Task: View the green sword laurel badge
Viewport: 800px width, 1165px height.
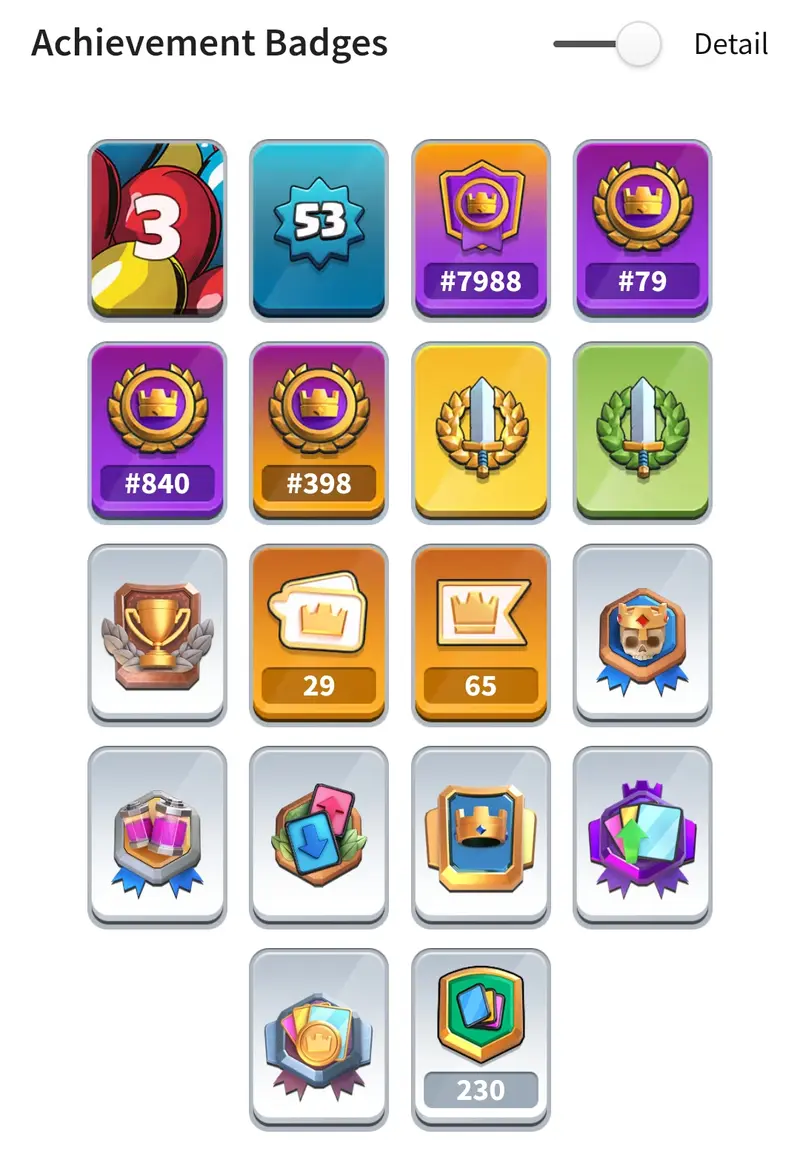Action: point(642,432)
